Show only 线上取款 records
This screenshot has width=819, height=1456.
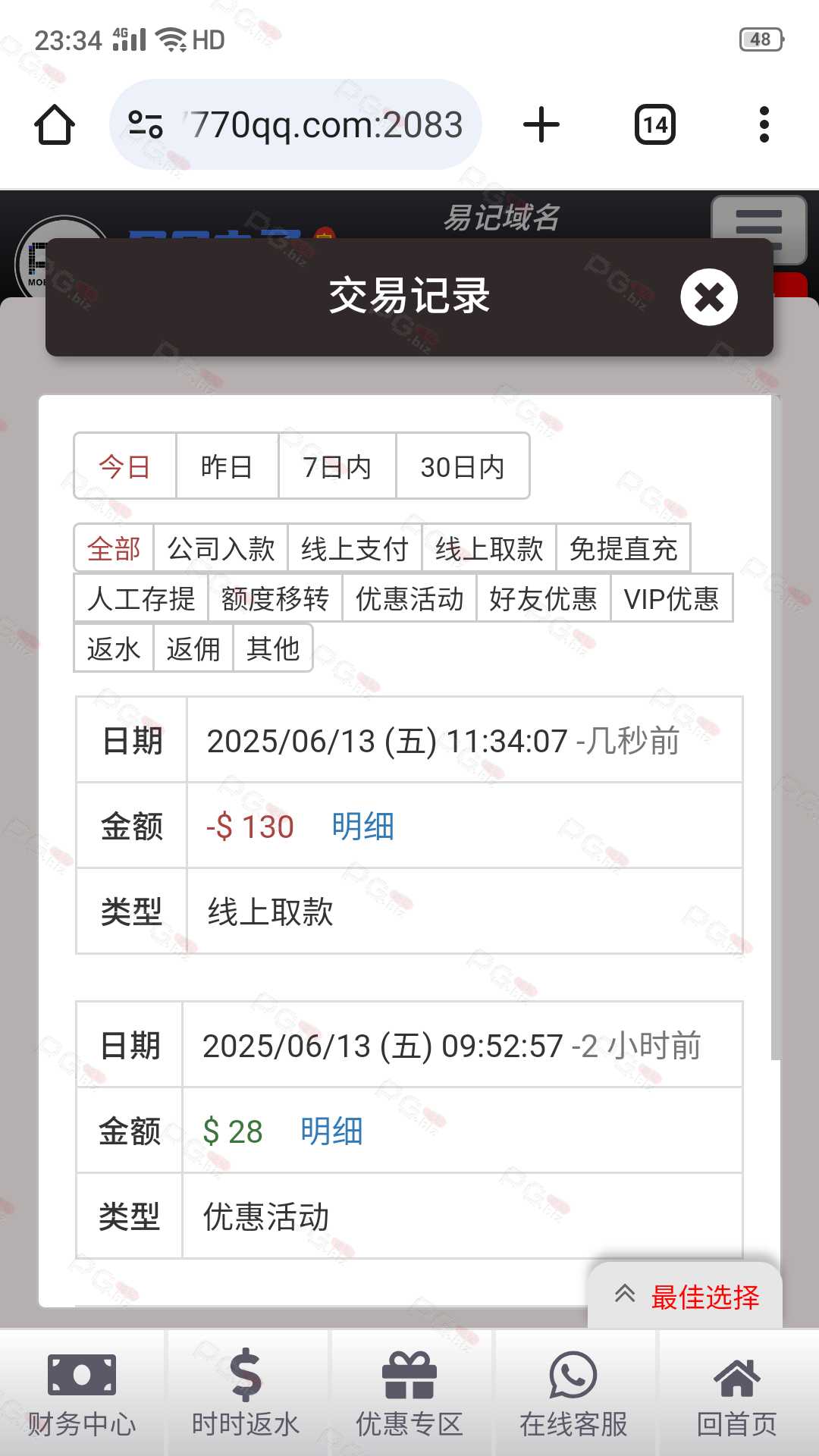[x=489, y=548]
